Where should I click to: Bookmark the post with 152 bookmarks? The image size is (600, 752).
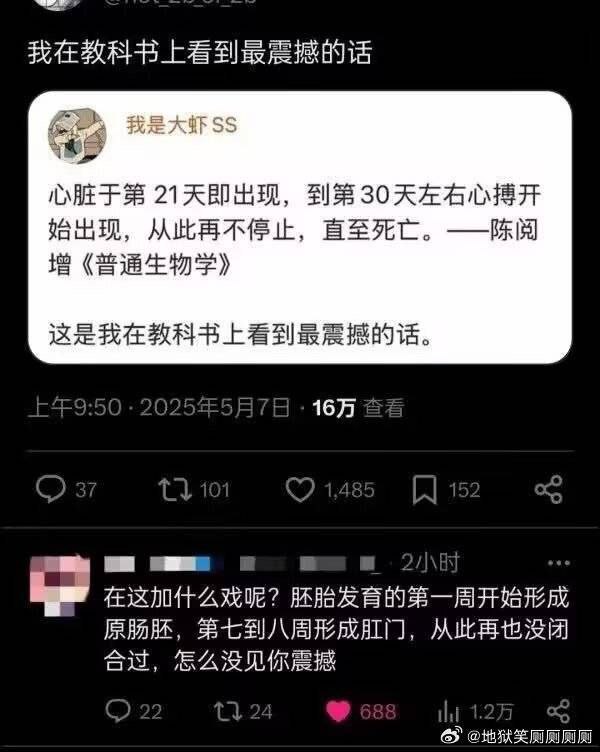(425, 489)
